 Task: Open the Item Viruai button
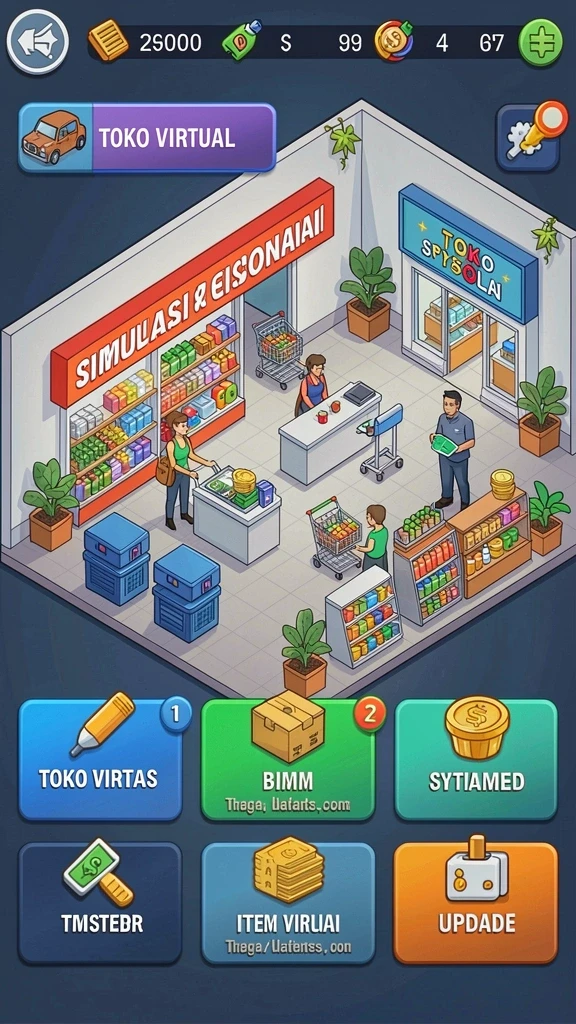coord(288,903)
